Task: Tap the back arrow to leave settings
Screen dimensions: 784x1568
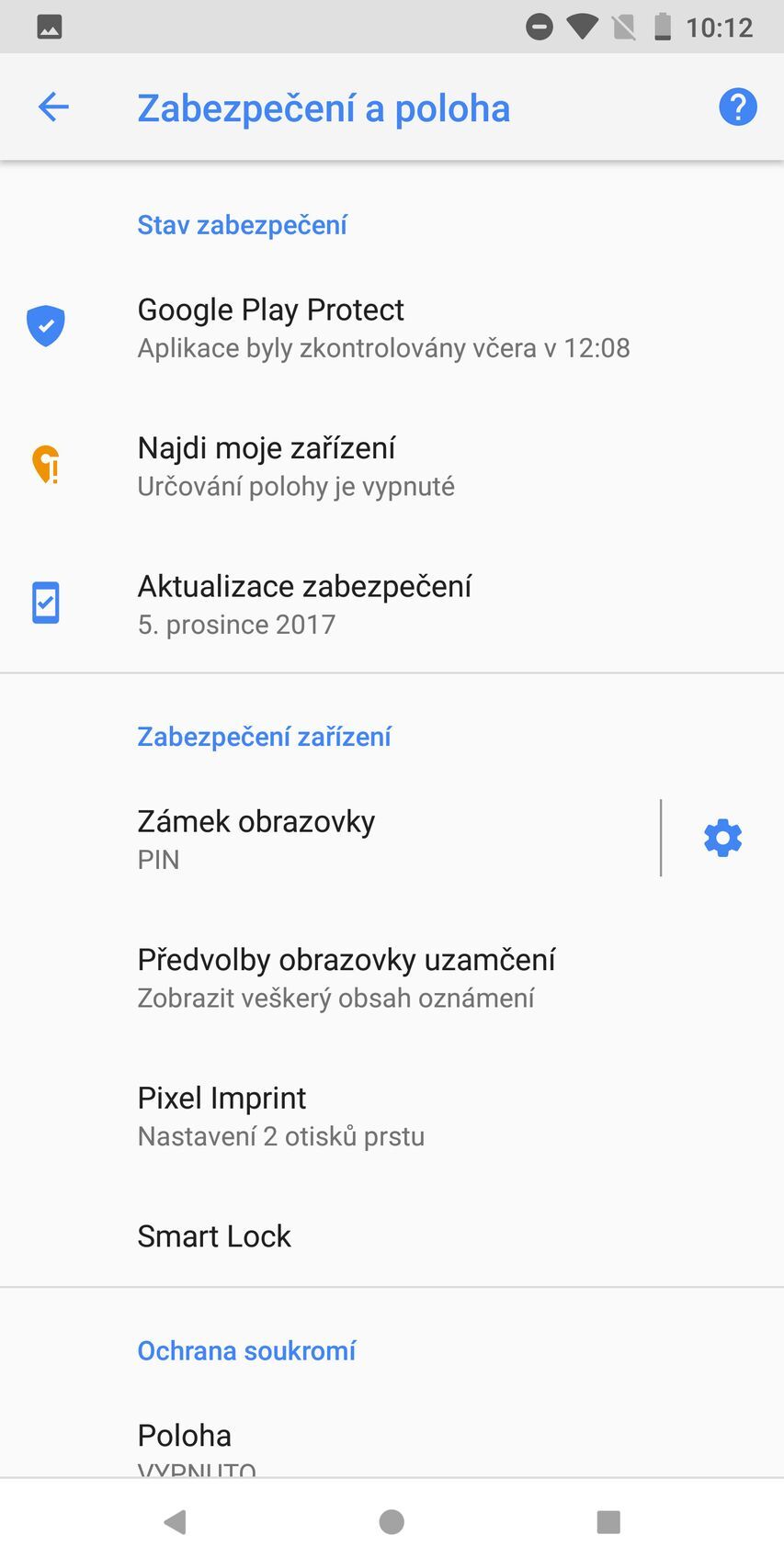Action: coord(52,107)
